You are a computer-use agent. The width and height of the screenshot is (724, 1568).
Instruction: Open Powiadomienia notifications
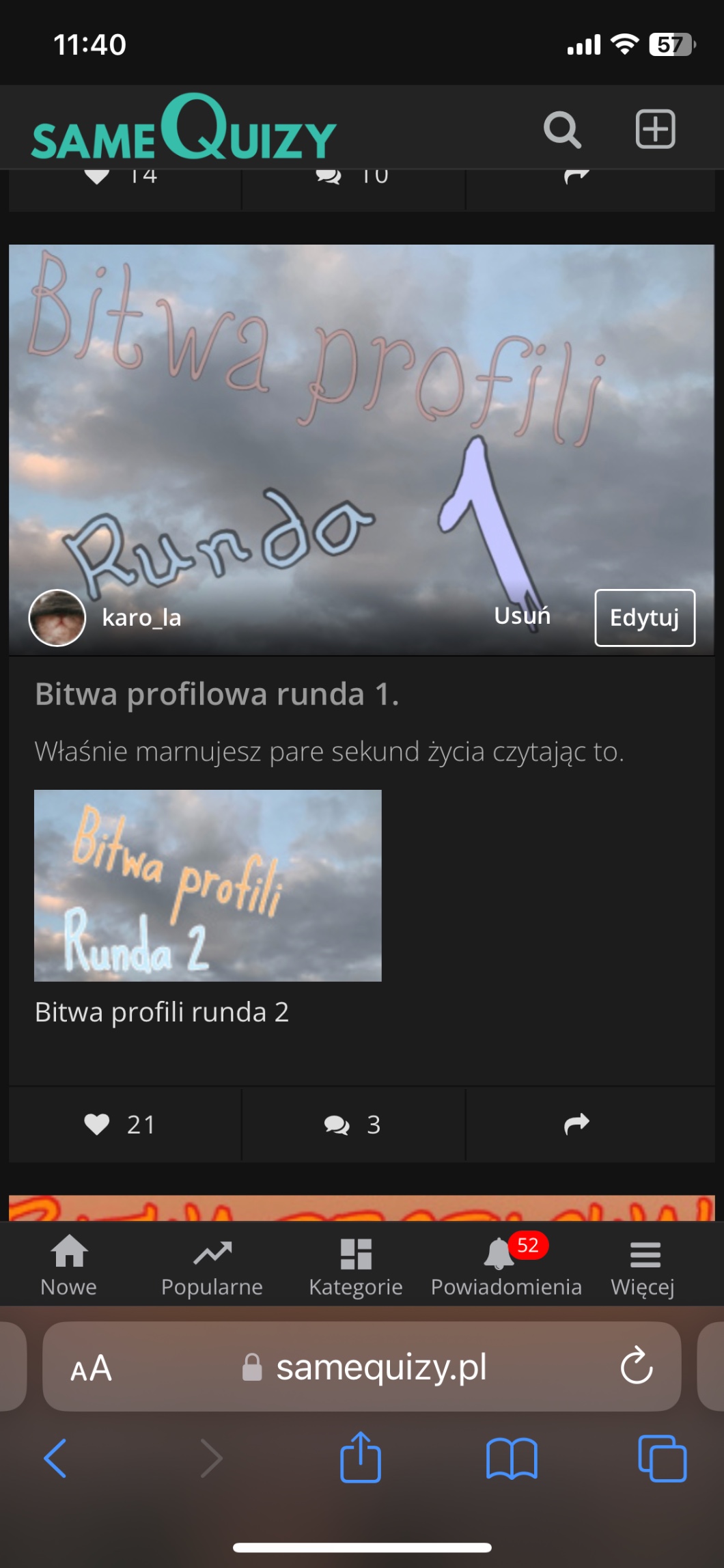coord(505,1266)
